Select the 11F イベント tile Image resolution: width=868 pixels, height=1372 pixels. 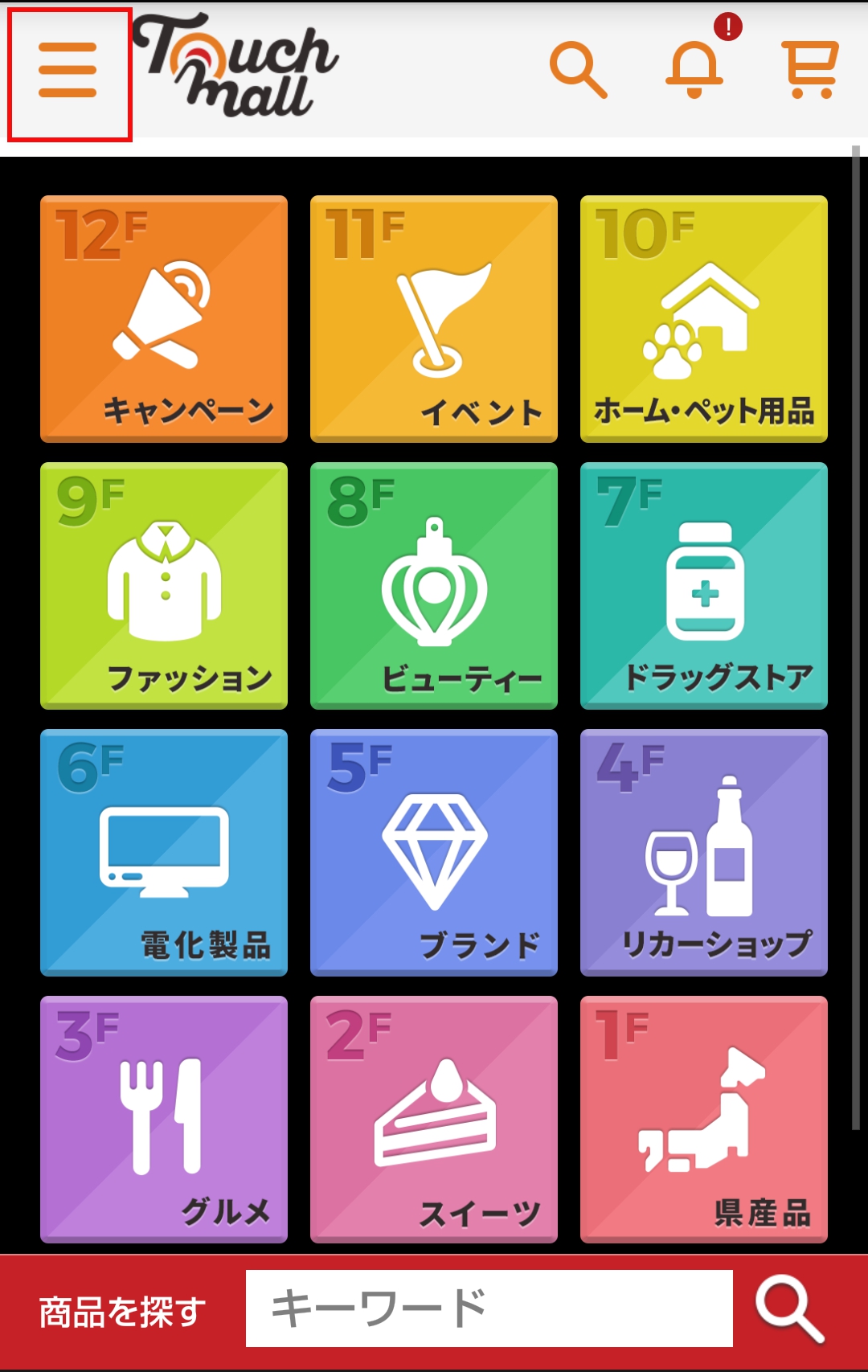pyautogui.click(x=434, y=318)
